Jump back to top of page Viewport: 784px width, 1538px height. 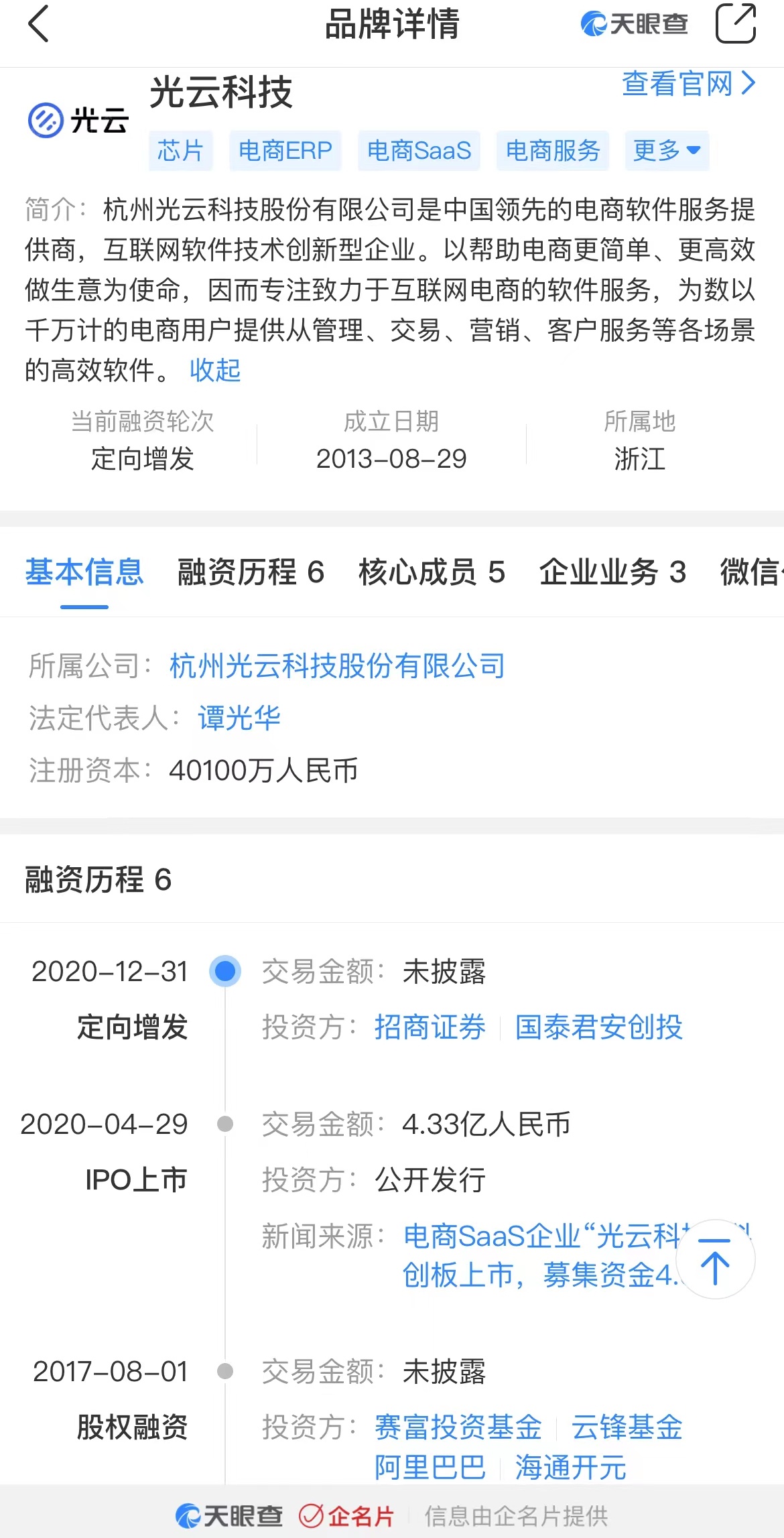pyautogui.click(x=715, y=1259)
